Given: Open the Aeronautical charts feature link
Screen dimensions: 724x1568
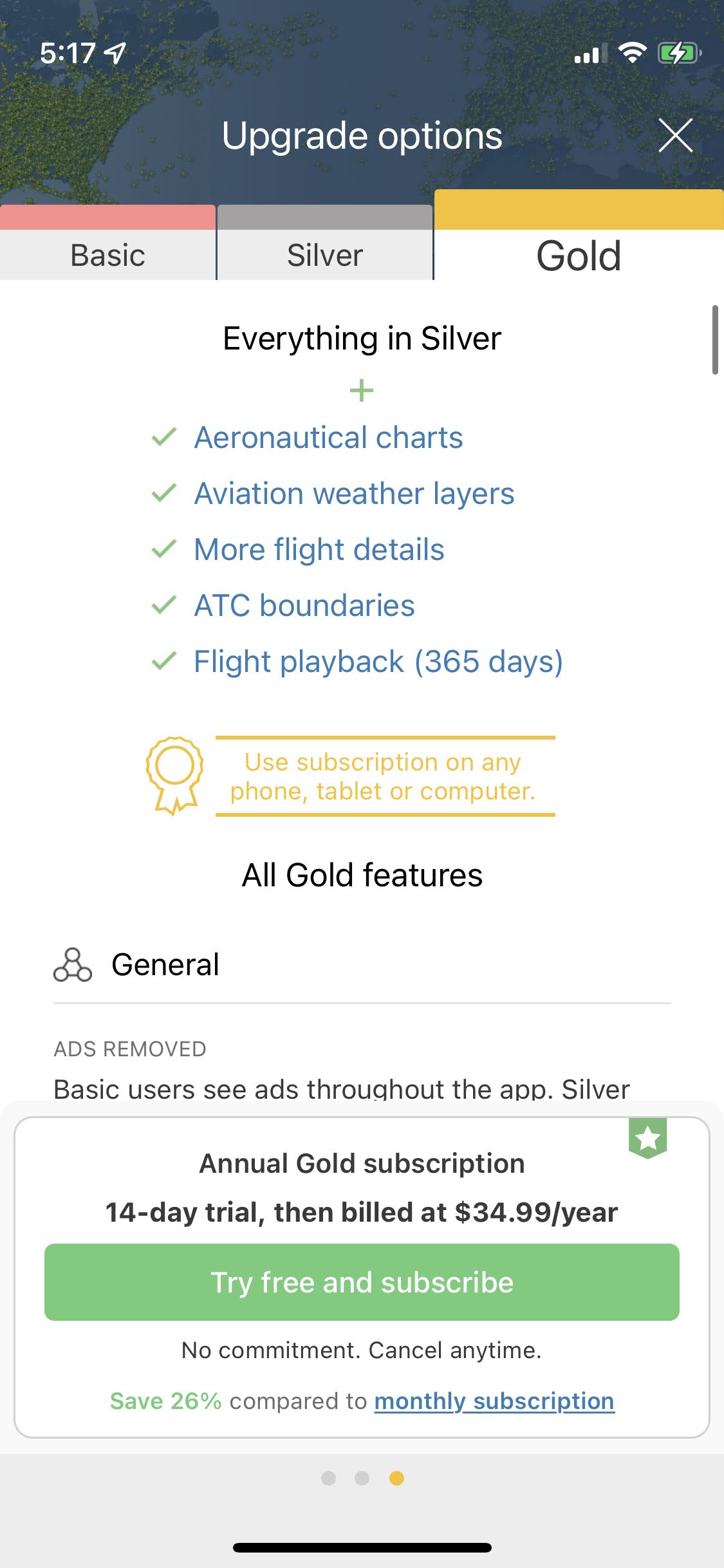Looking at the screenshot, I should click(328, 438).
